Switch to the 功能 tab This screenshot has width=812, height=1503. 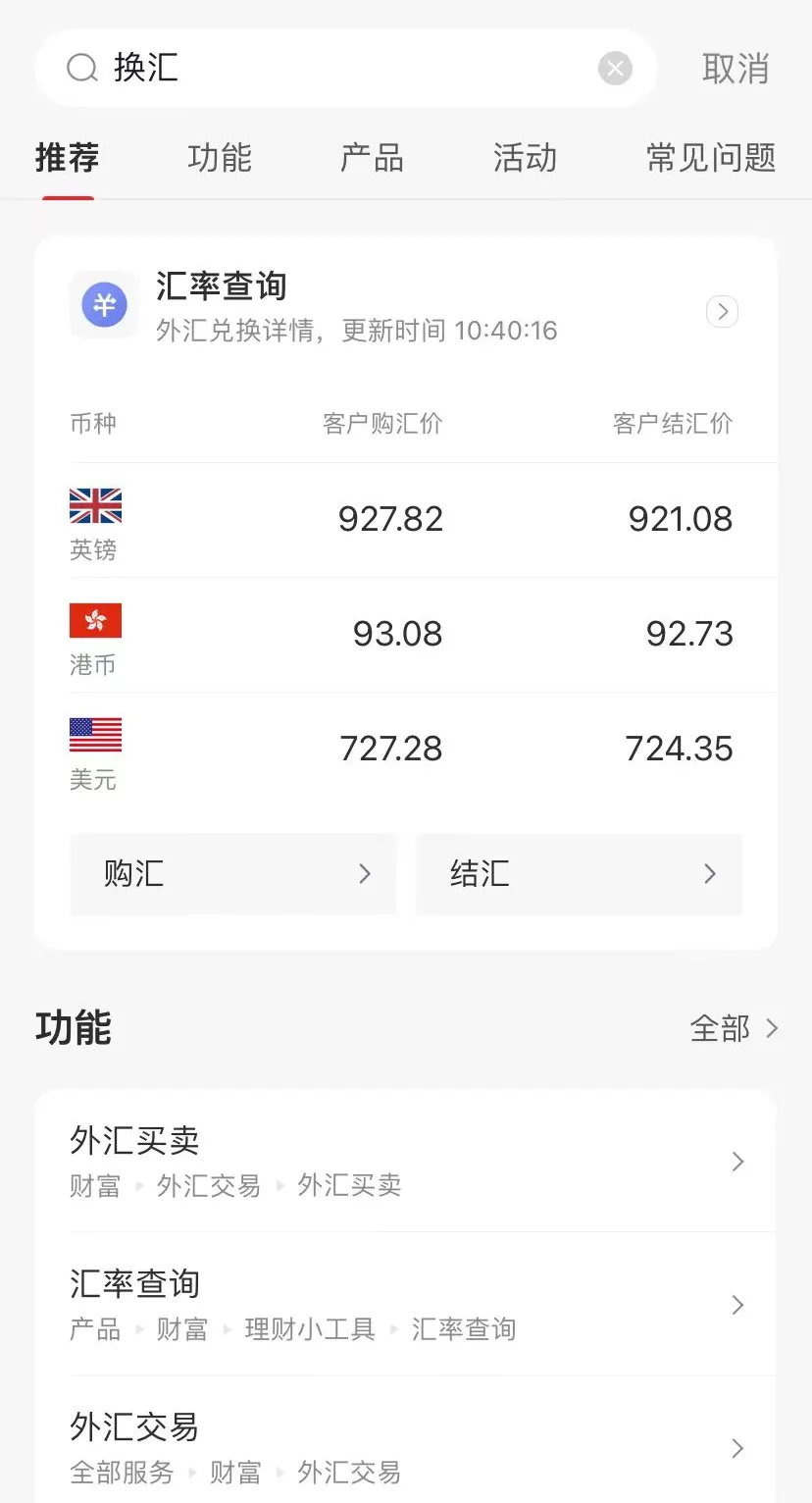click(x=220, y=158)
